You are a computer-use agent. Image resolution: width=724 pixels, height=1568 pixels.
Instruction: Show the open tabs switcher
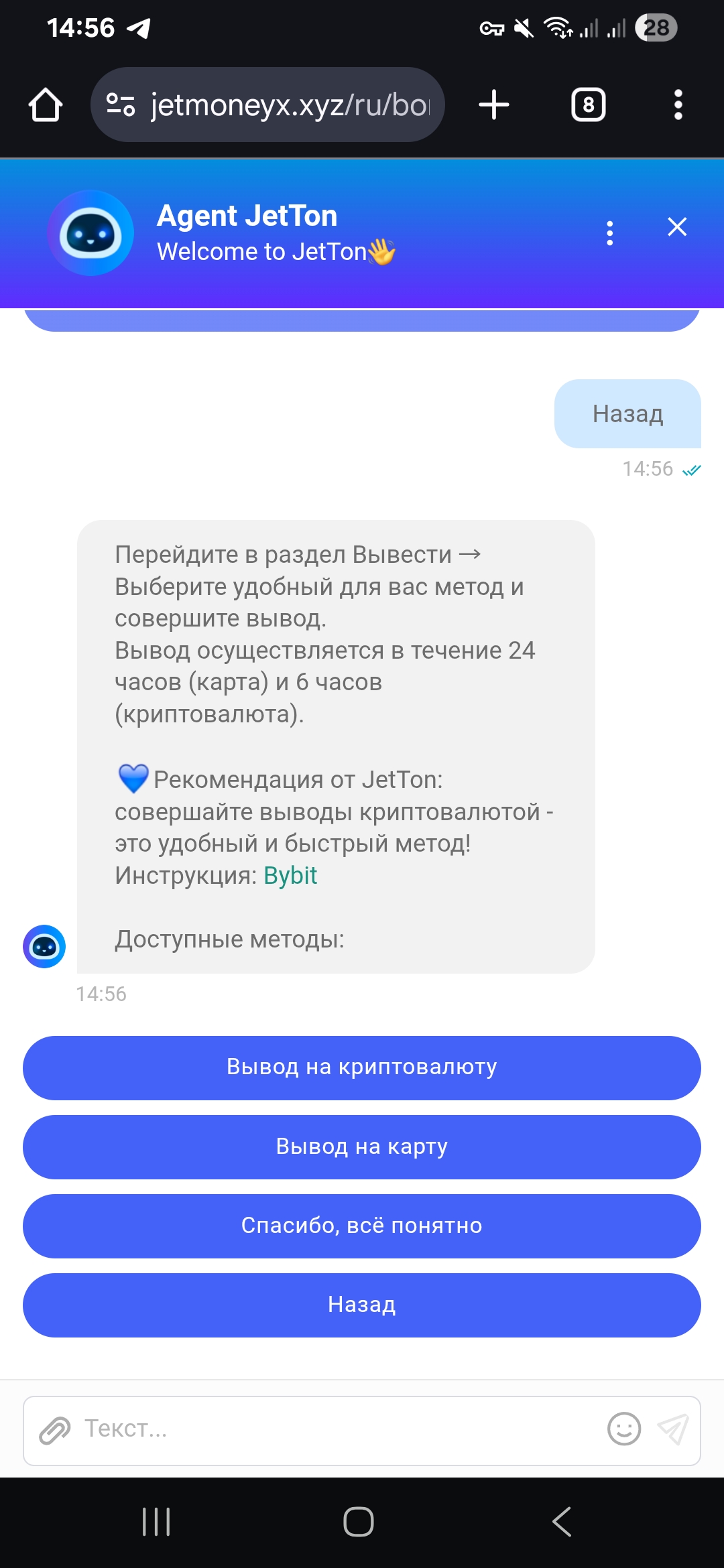pos(588,105)
